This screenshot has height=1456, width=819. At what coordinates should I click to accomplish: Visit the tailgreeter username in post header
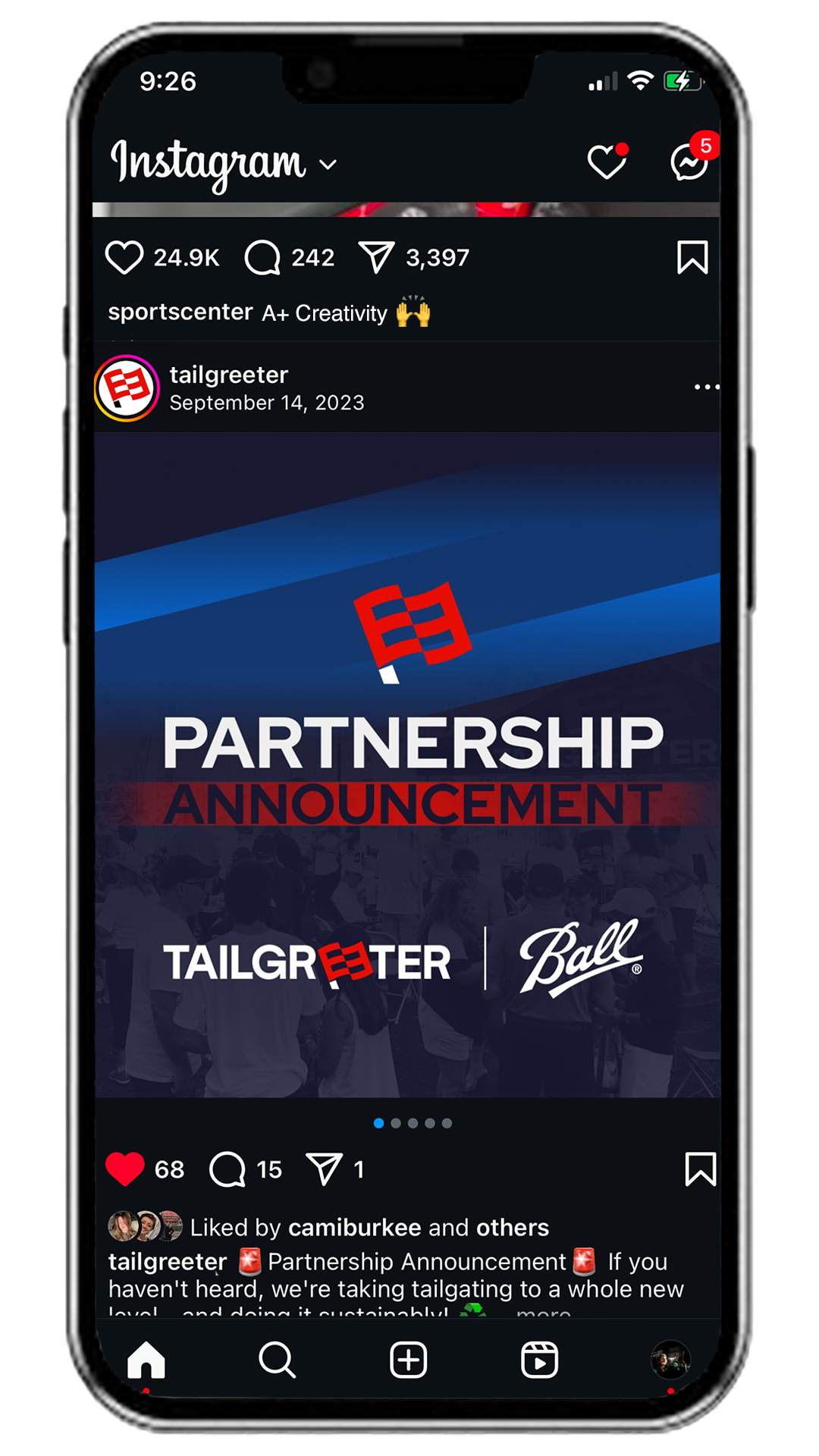point(229,375)
